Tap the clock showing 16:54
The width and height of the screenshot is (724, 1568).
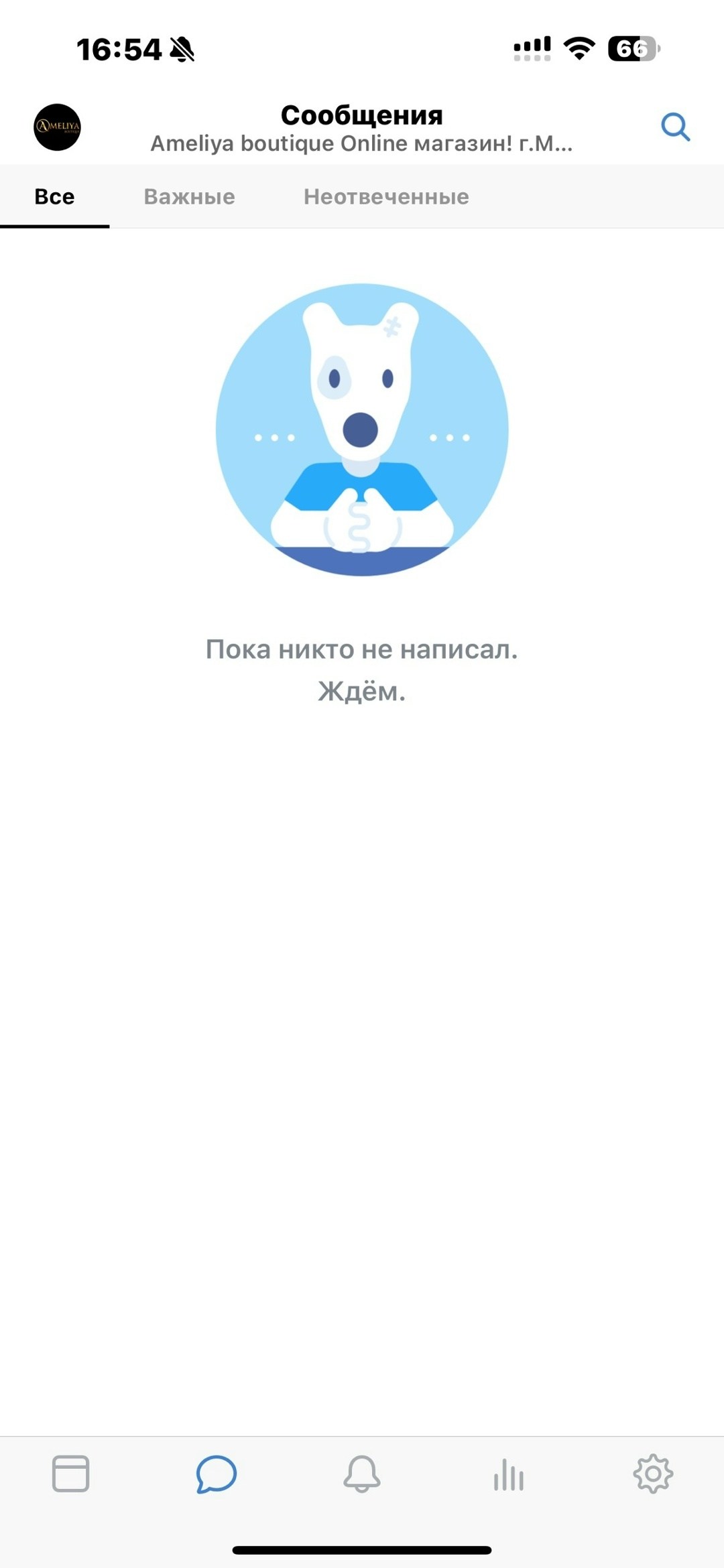point(117,46)
